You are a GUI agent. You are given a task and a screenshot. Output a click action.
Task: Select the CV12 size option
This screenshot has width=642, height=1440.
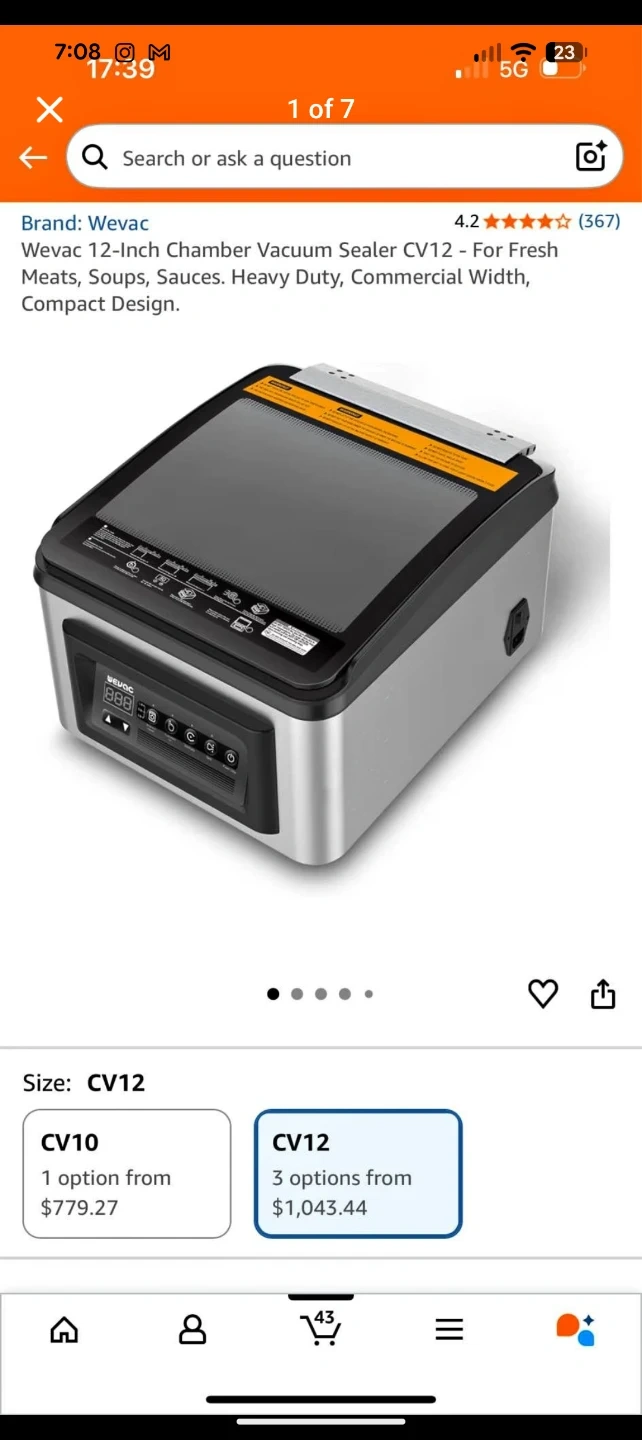pyautogui.click(x=358, y=1174)
